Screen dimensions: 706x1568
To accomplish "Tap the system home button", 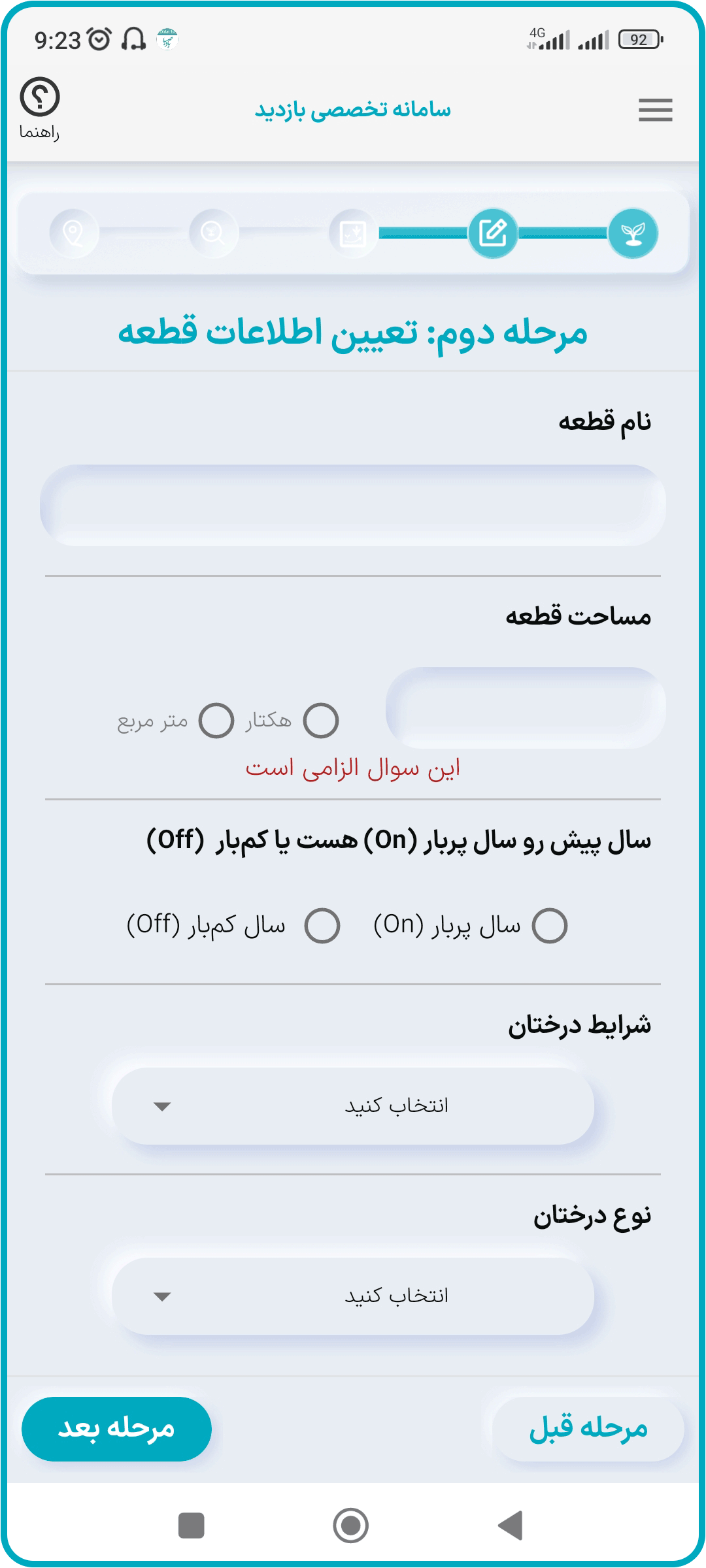I will (x=351, y=1526).
